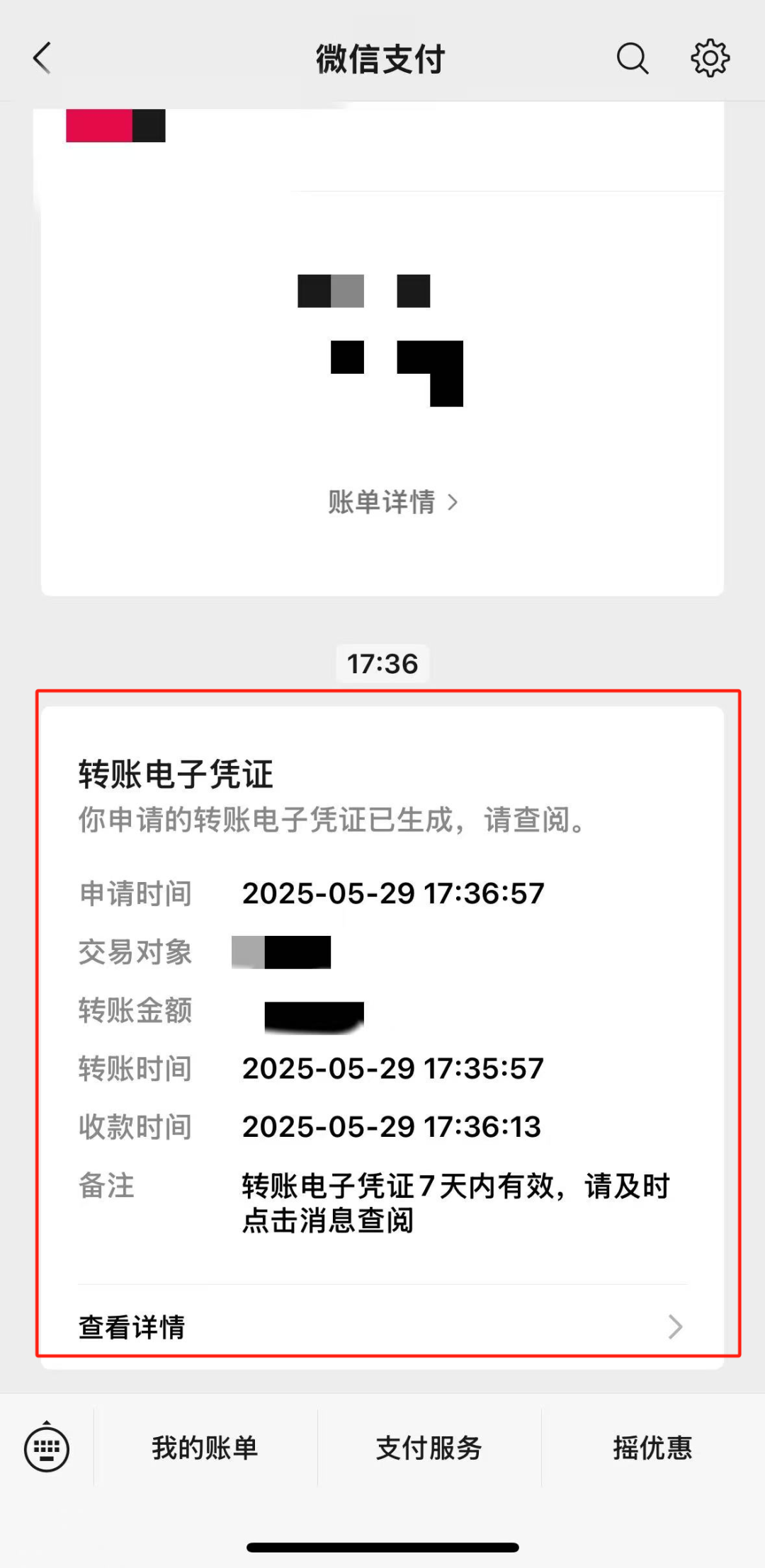Switch to keyboard input mode
This screenshot has height=1568, width=765.
(47, 1448)
